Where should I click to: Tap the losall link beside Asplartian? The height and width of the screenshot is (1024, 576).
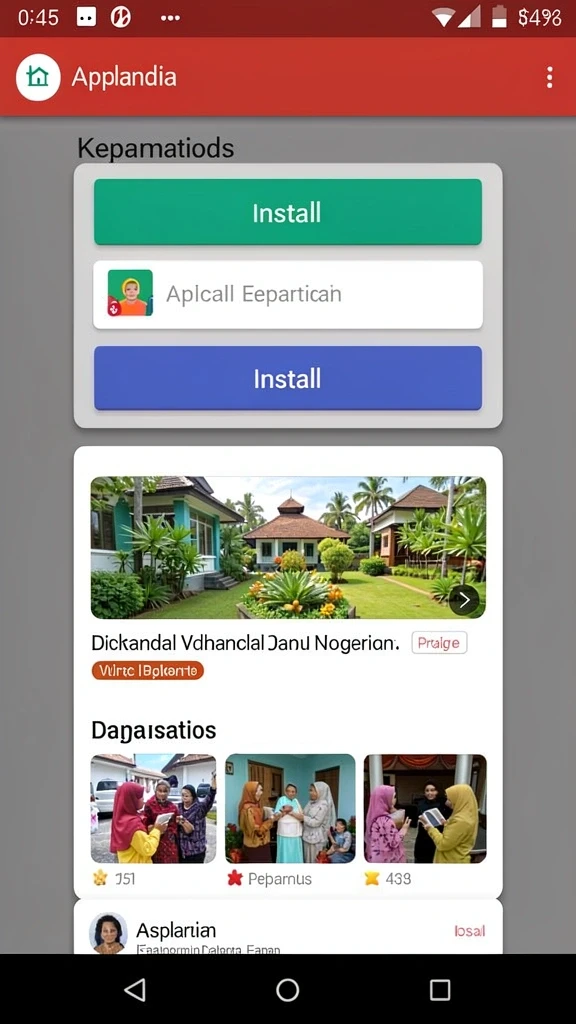(x=470, y=931)
